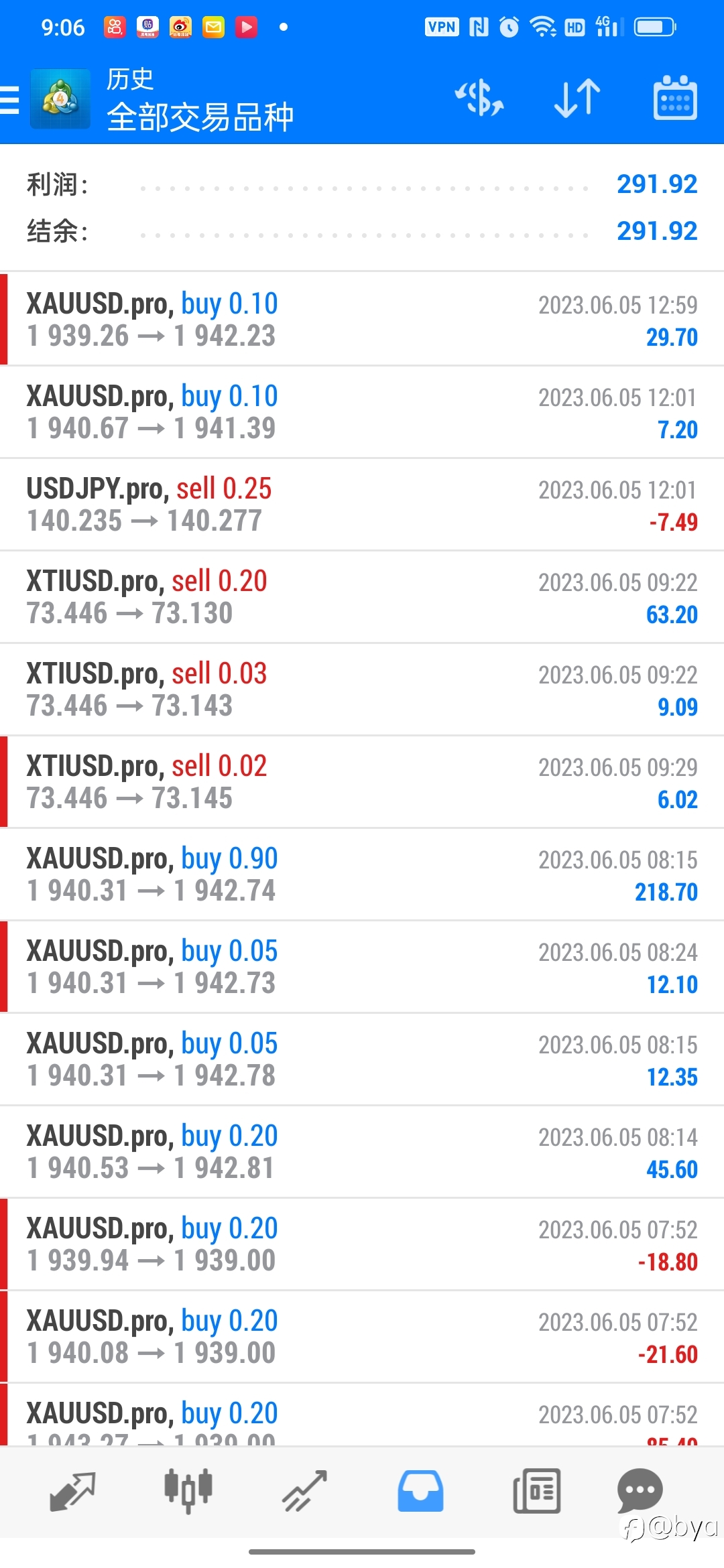Open the calendar date range picker
Viewport: 724px width, 1568px height.
(x=675, y=99)
